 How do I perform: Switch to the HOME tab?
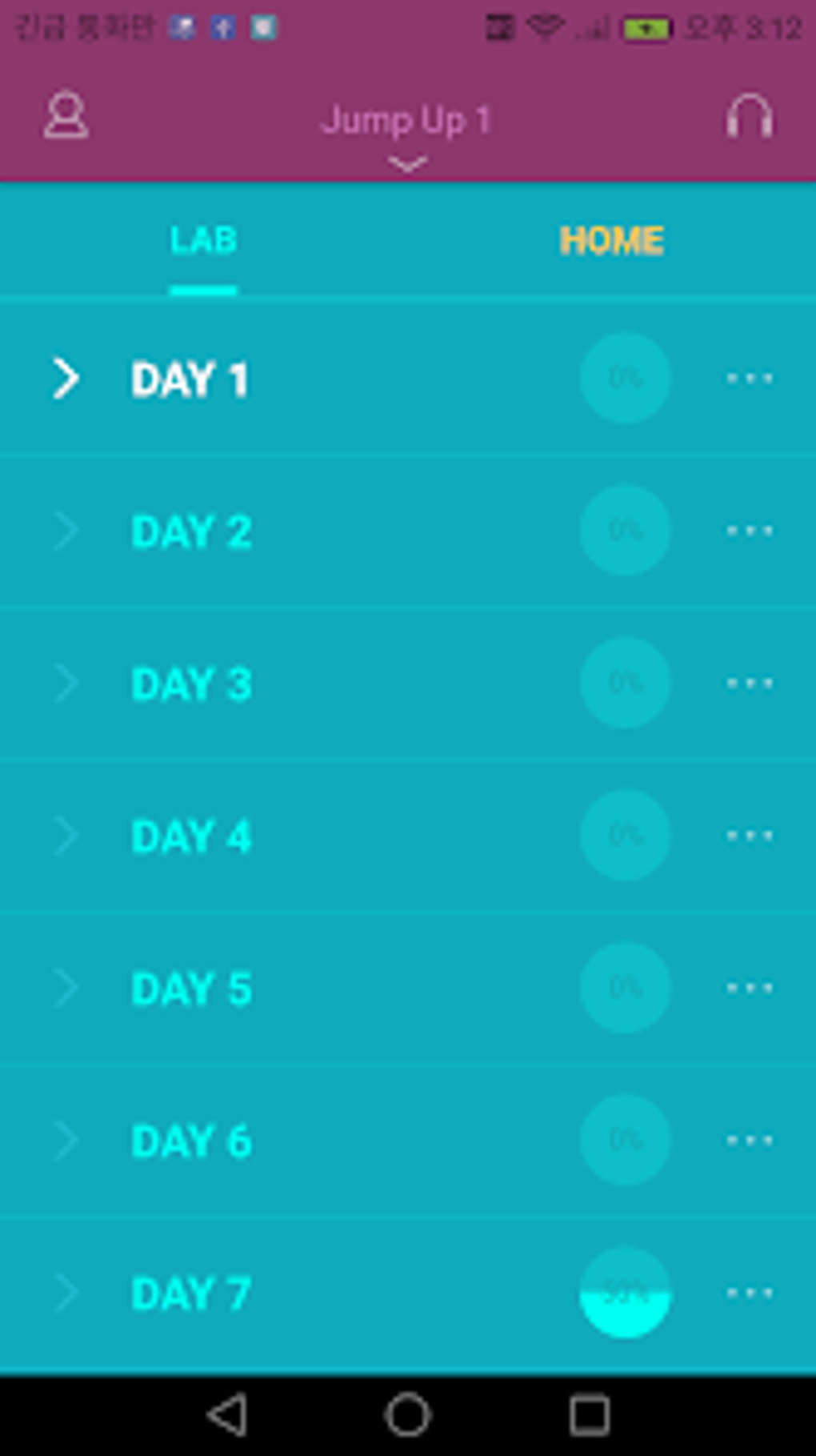point(611,241)
